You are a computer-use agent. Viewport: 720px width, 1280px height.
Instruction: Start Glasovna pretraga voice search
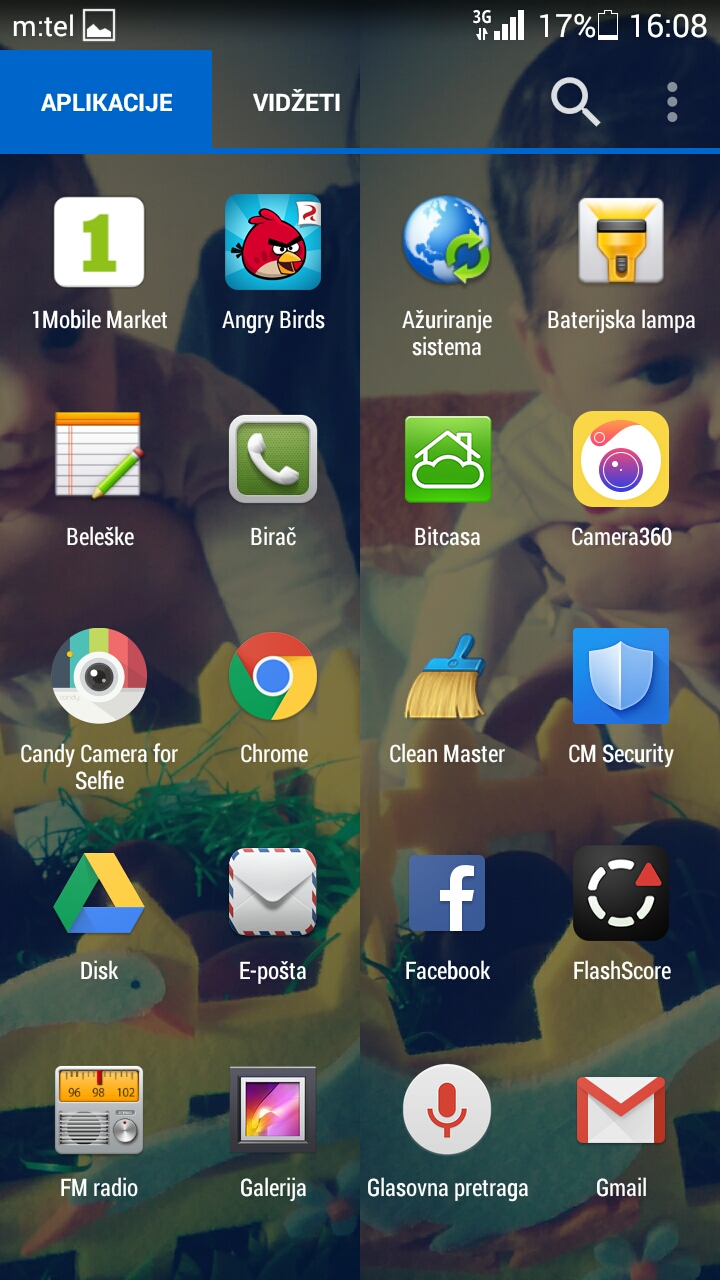tap(447, 1110)
